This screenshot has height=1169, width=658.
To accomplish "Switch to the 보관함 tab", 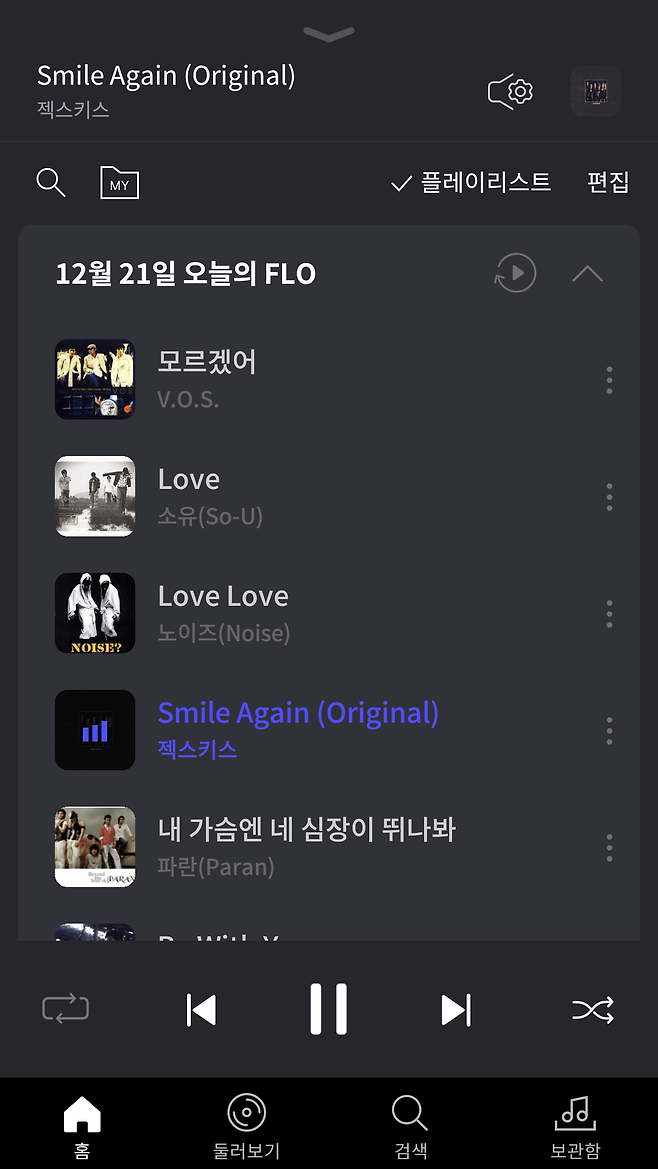I will coord(575,1127).
